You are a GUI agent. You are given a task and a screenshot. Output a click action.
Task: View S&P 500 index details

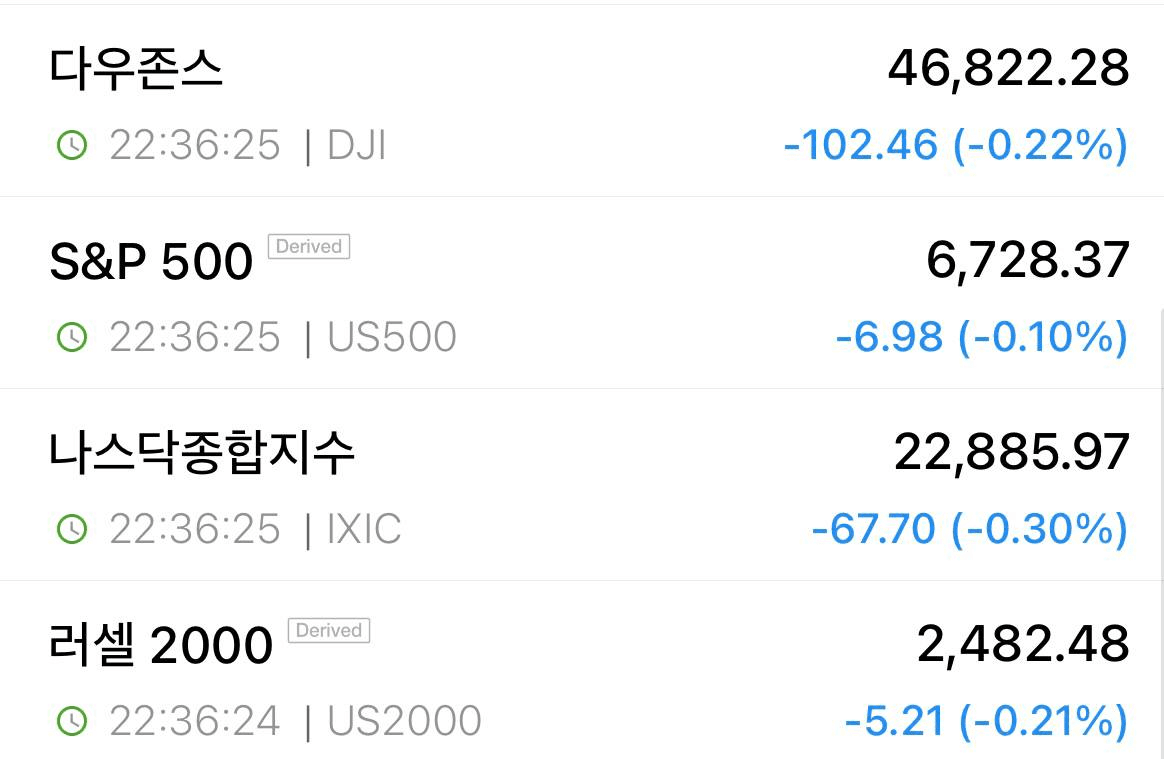click(x=150, y=262)
